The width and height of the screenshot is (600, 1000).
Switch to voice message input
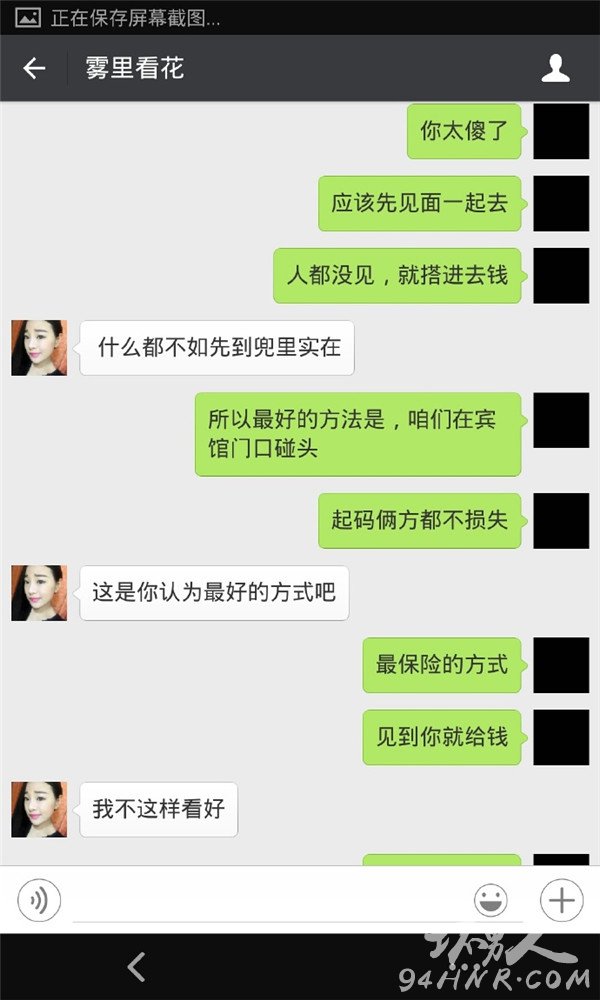39,900
